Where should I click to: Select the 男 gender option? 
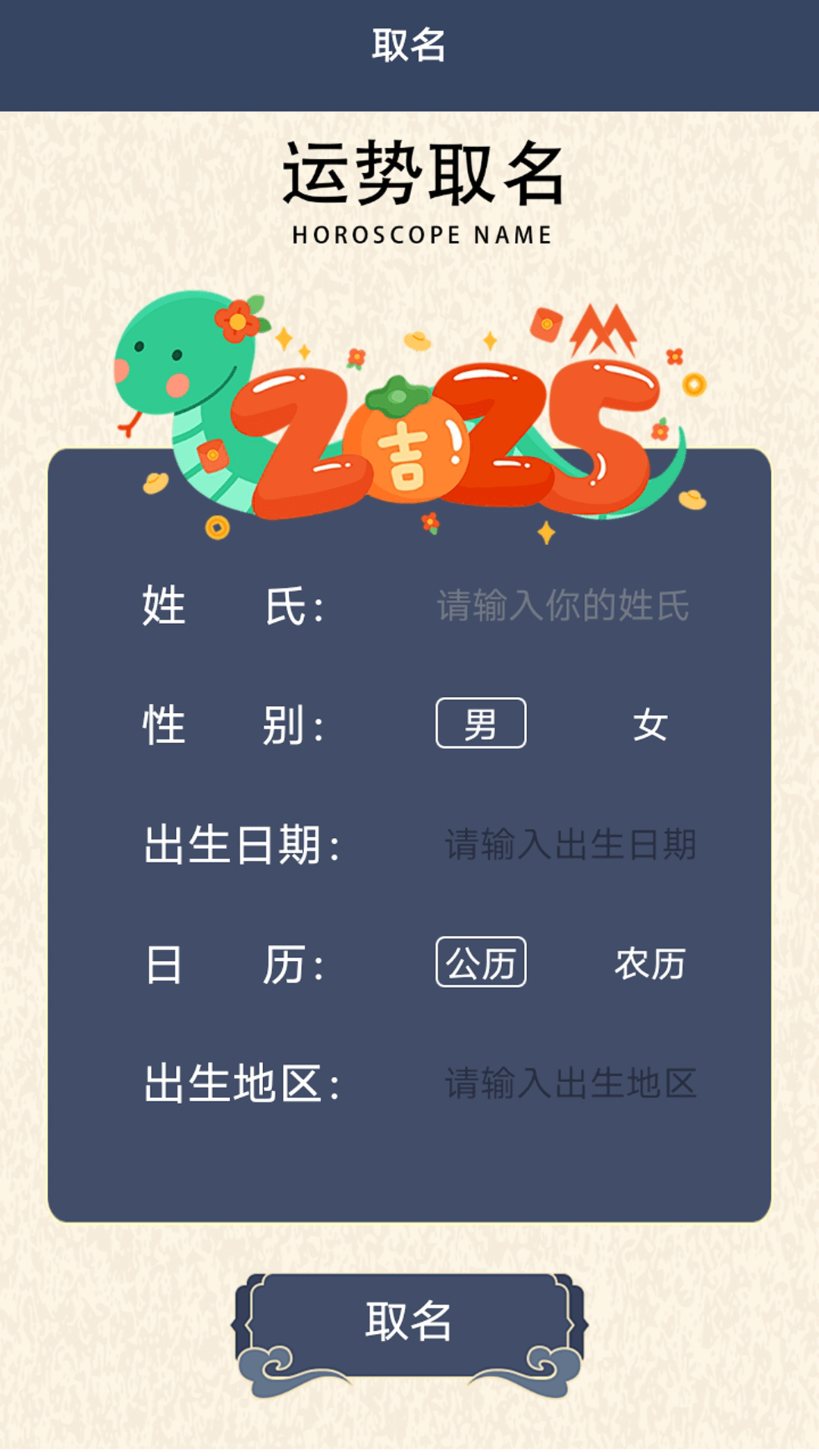coord(482,726)
